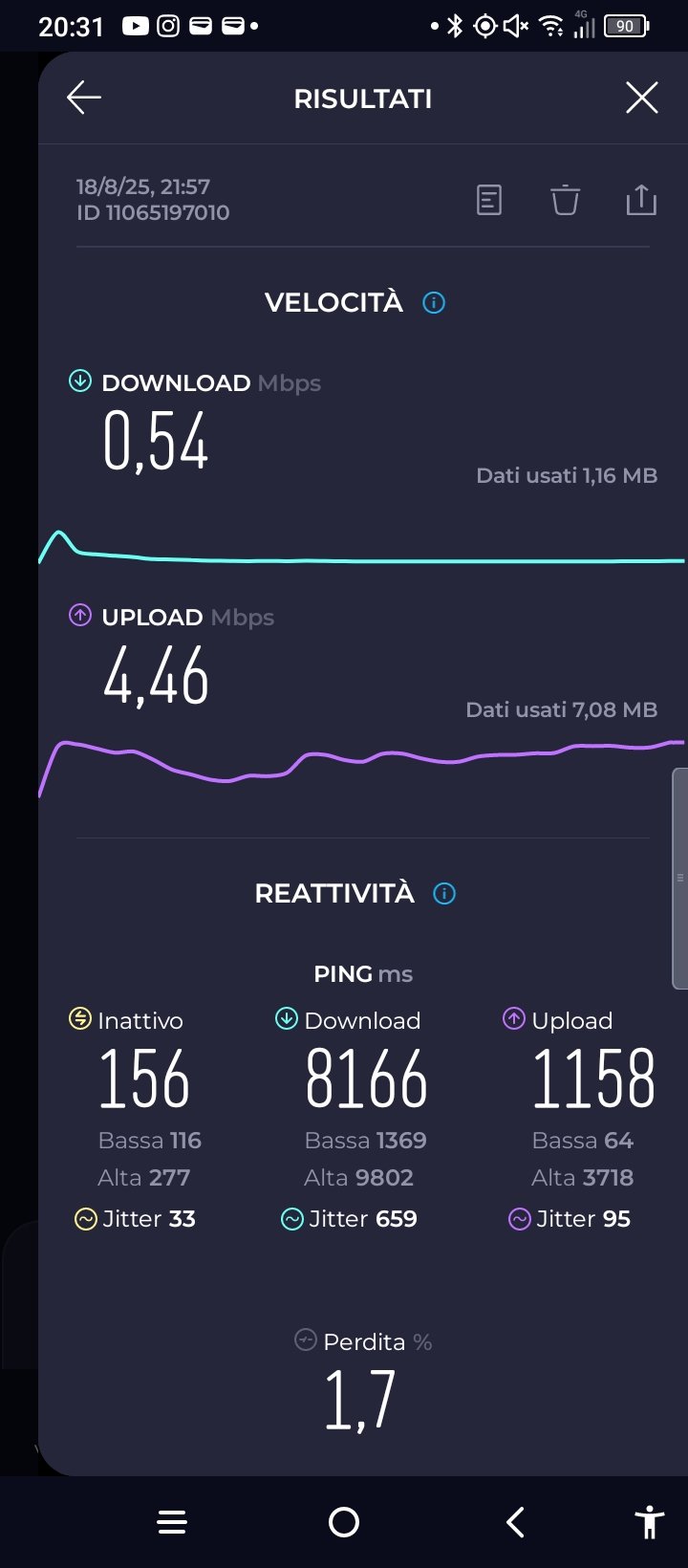The height and width of the screenshot is (1568, 688).
Task: Open the result notes icon
Action: pyautogui.click(x=489, y=200)
